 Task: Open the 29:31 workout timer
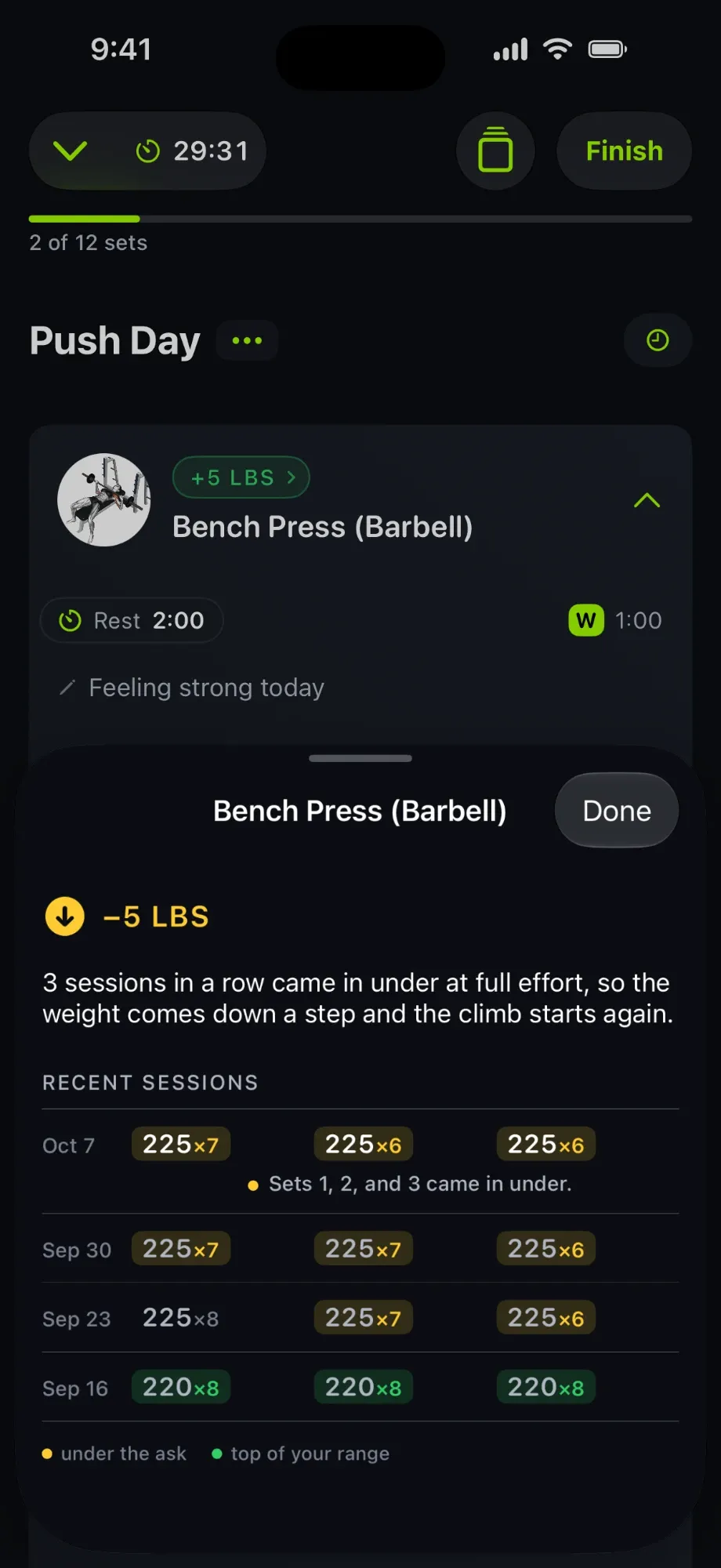[193, 151]
